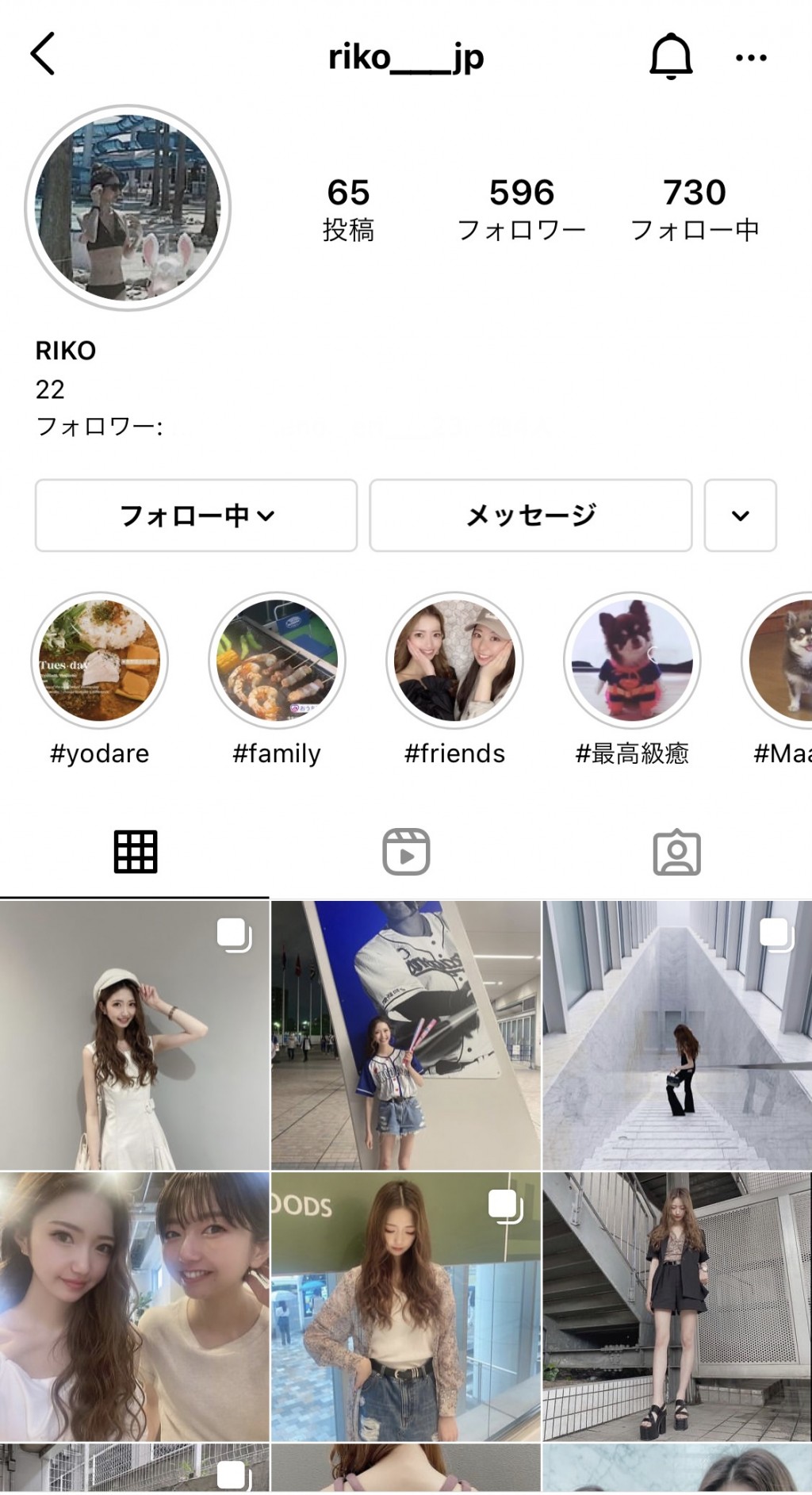Open the フォロー中 following options button
This screenshot has height=1495, width=812.
(196, 516)
